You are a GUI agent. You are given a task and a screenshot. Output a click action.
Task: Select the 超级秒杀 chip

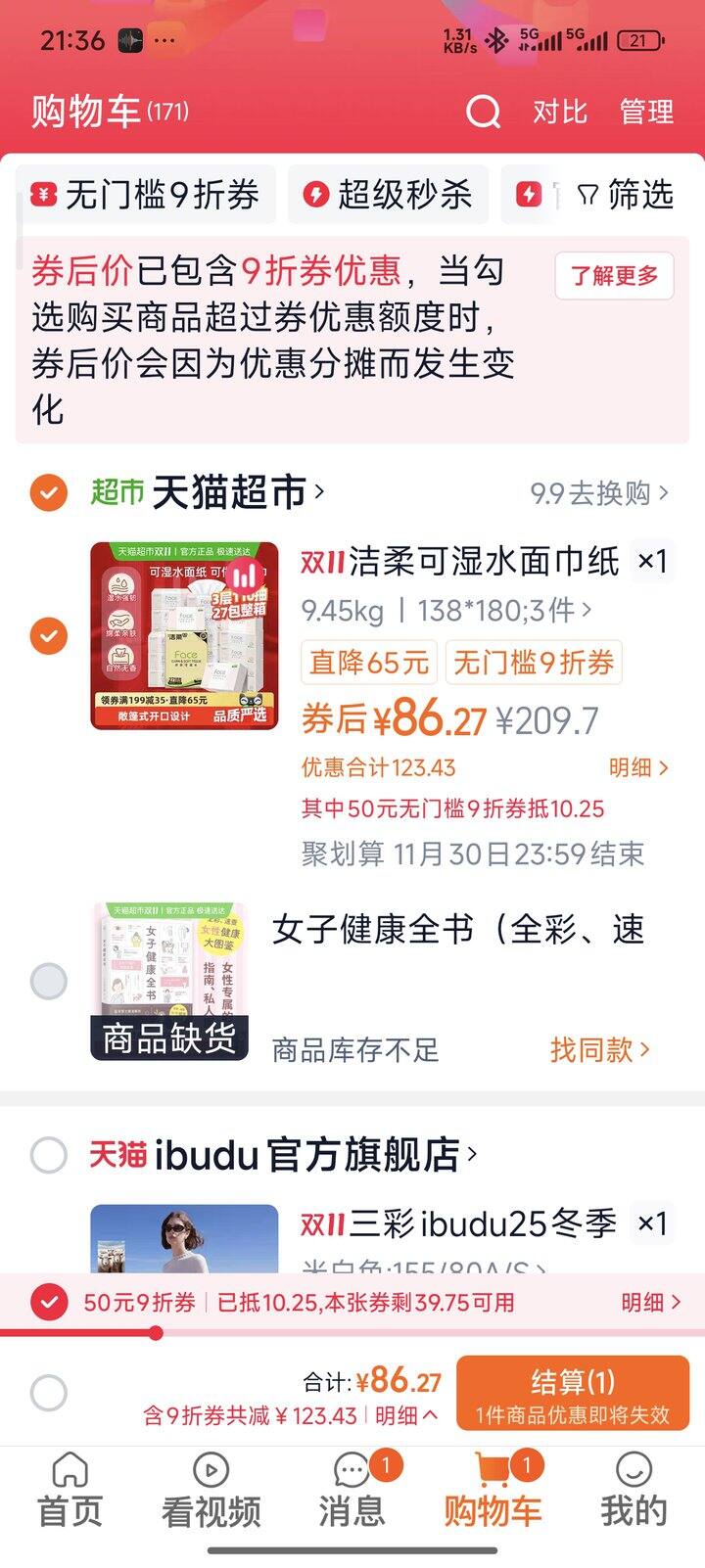click(x=389, y=195)
